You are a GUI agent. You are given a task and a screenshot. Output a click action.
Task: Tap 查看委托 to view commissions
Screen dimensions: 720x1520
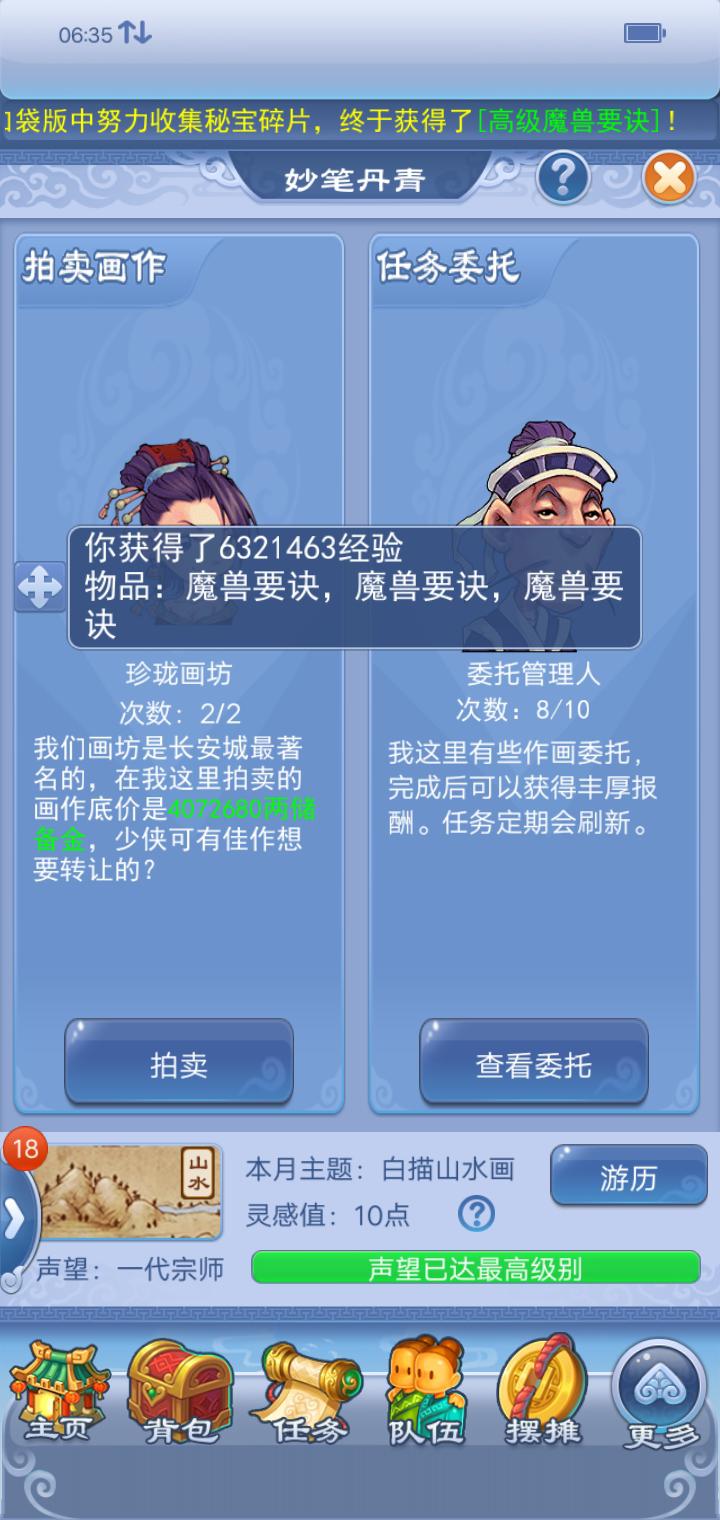click(x=534, y=1064)
